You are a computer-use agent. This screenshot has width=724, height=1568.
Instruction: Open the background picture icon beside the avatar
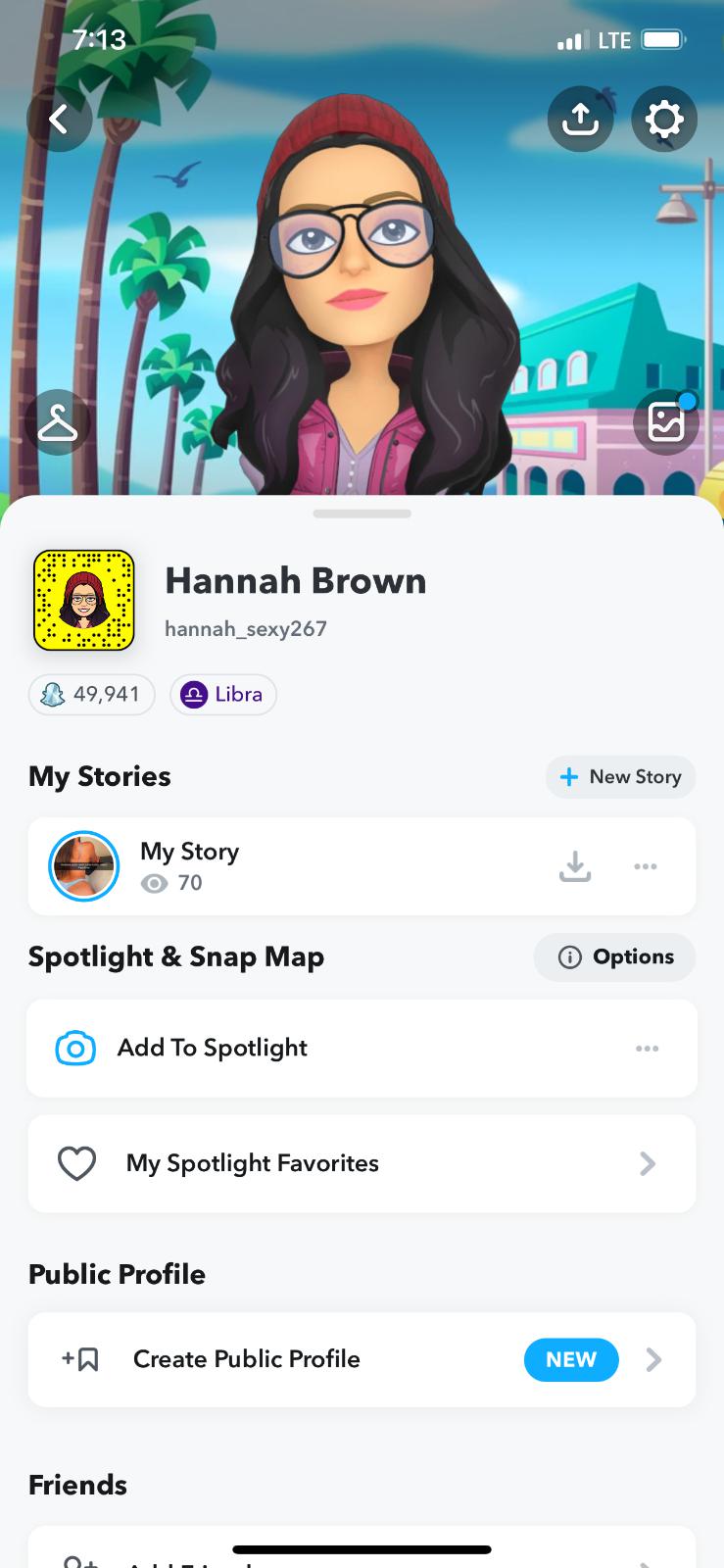point(666,422)
